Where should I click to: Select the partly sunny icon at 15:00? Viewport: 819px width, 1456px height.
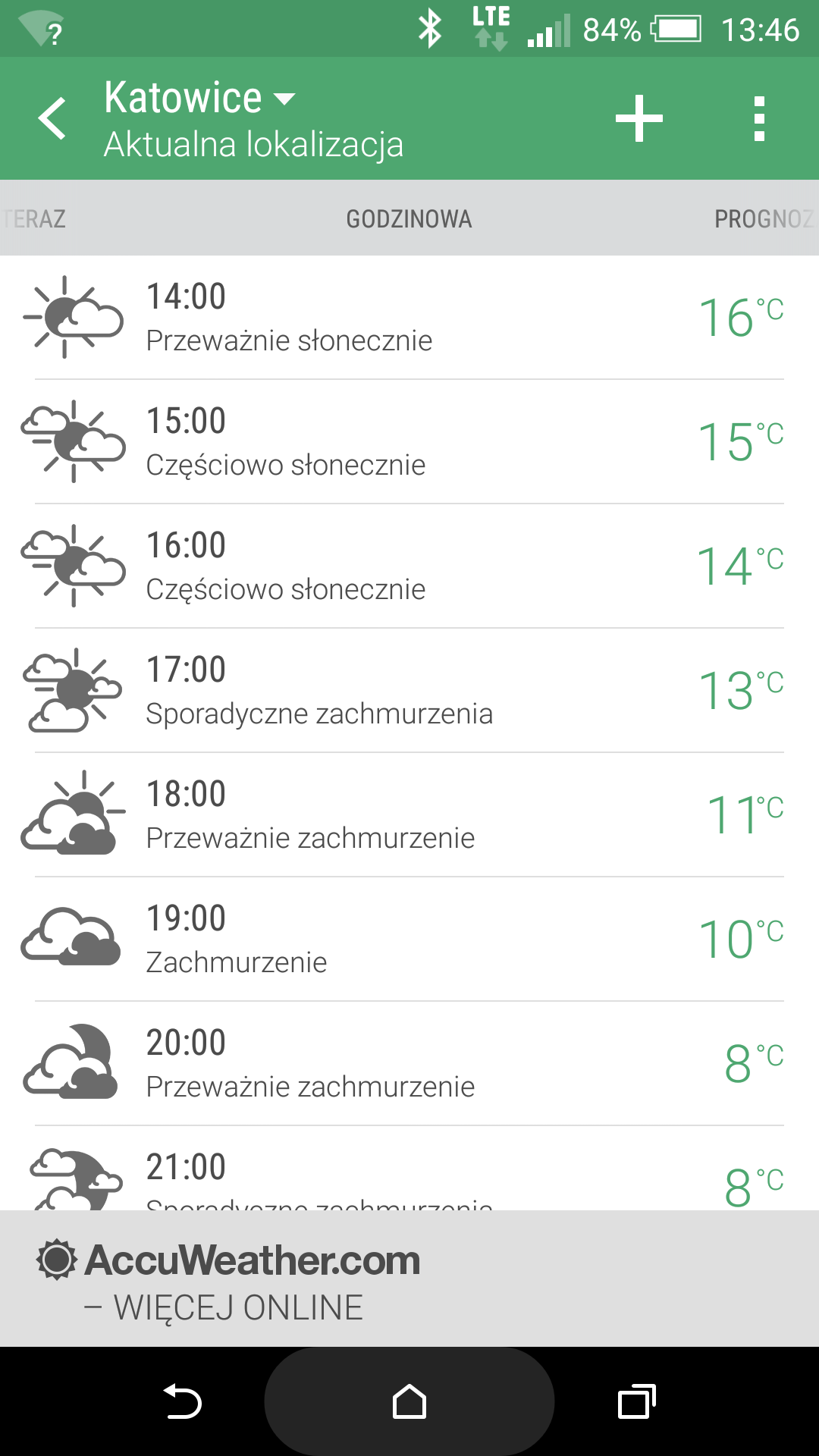72,440
